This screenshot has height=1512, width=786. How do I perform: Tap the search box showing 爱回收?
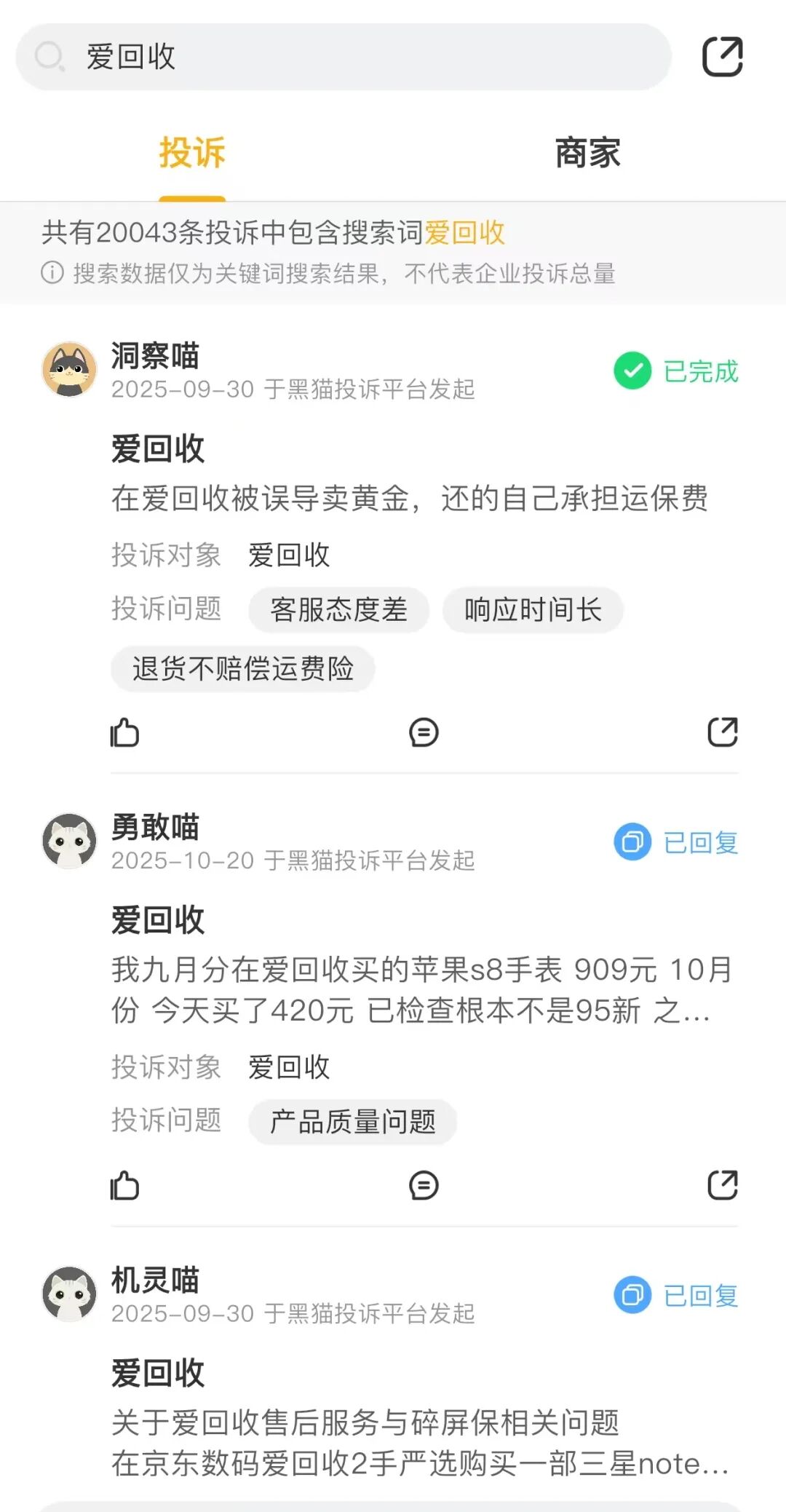pos(342,57)
